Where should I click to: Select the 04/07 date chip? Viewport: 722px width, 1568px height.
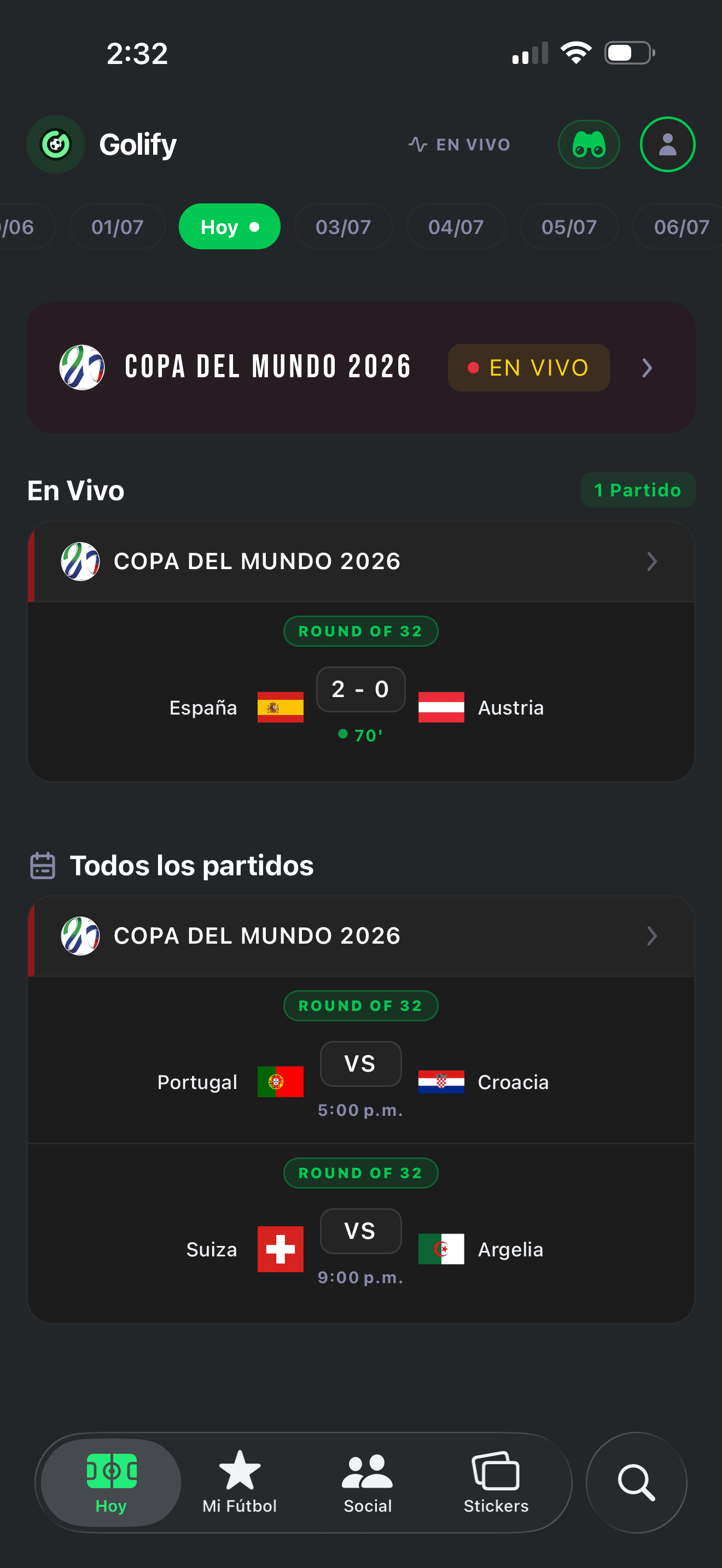456,226
